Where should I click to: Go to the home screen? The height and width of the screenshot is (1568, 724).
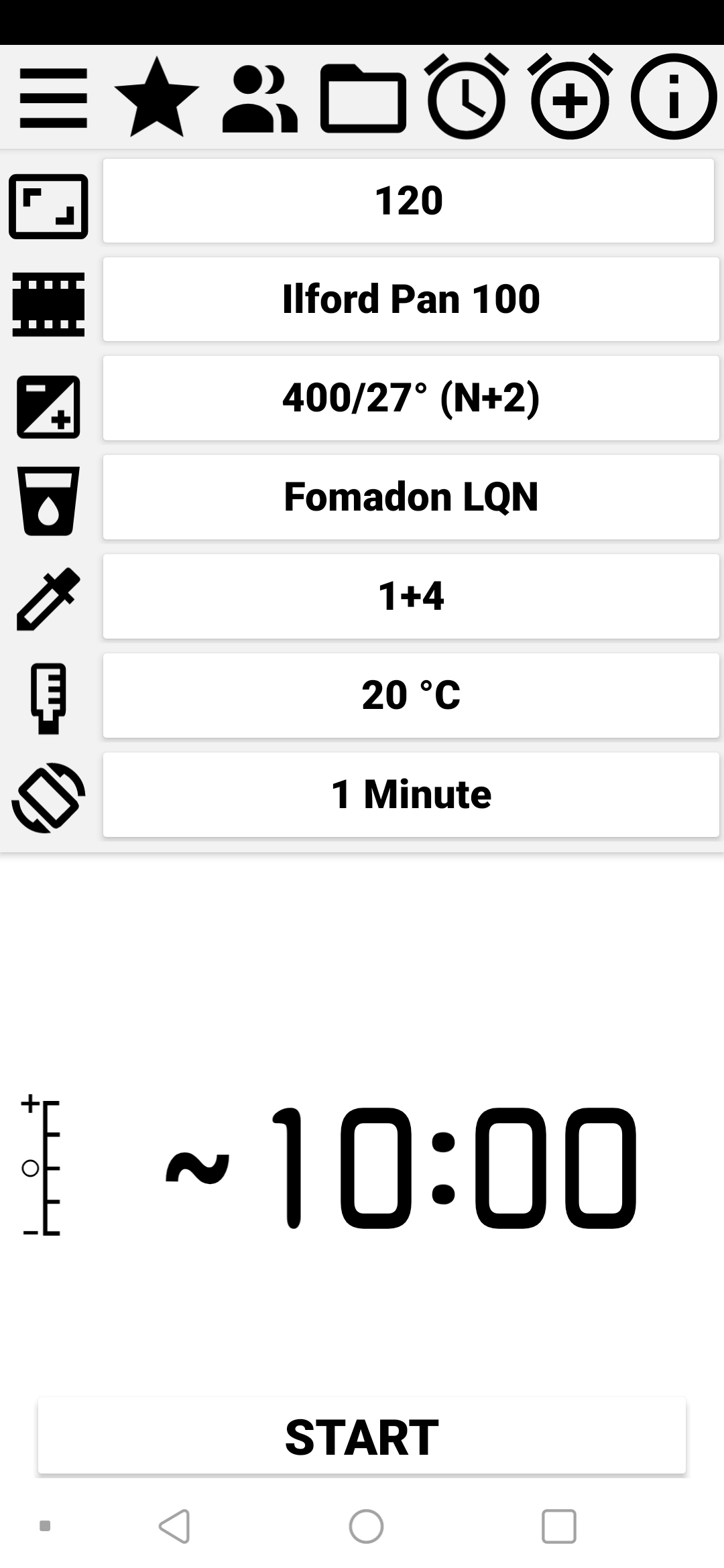coord(366,1526)
